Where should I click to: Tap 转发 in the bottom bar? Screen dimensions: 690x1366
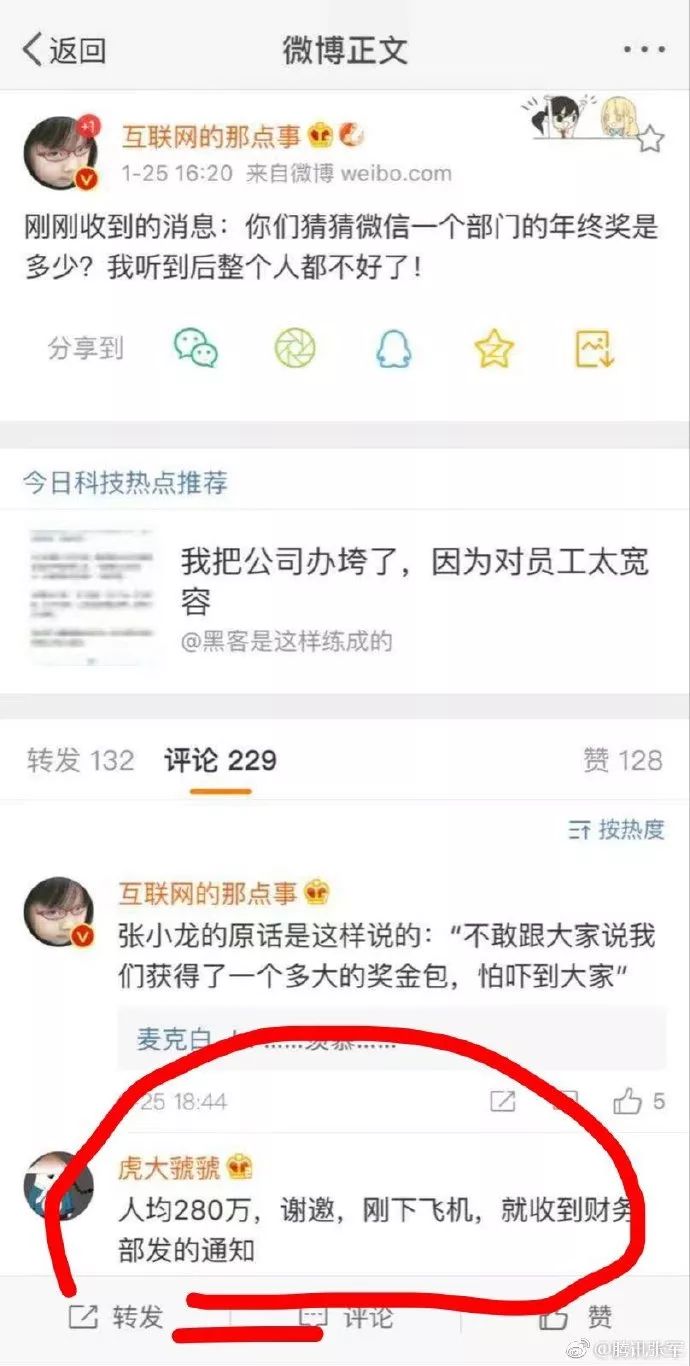coord(115,1317)
